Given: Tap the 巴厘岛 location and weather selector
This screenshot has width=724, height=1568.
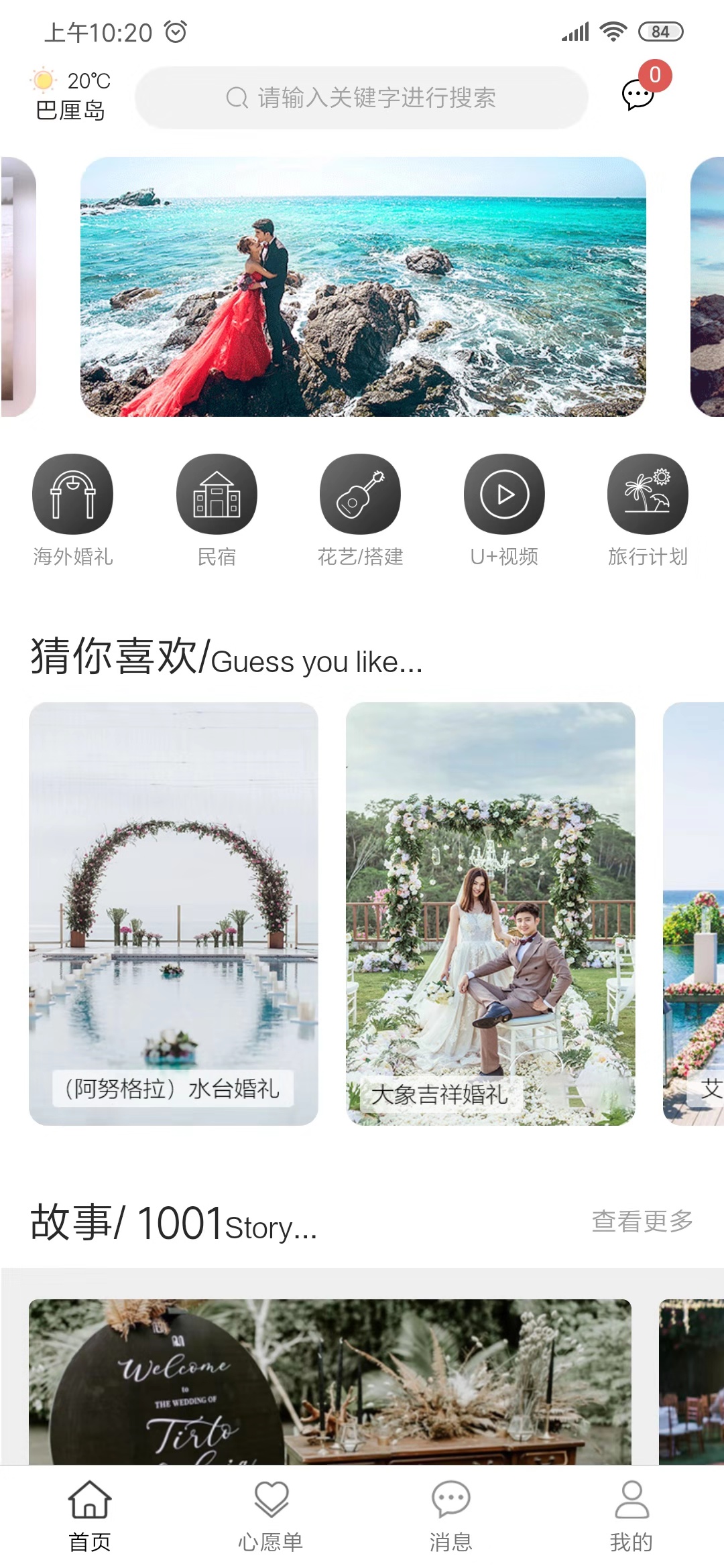Looking at the screenshot, I should point(70,96).
